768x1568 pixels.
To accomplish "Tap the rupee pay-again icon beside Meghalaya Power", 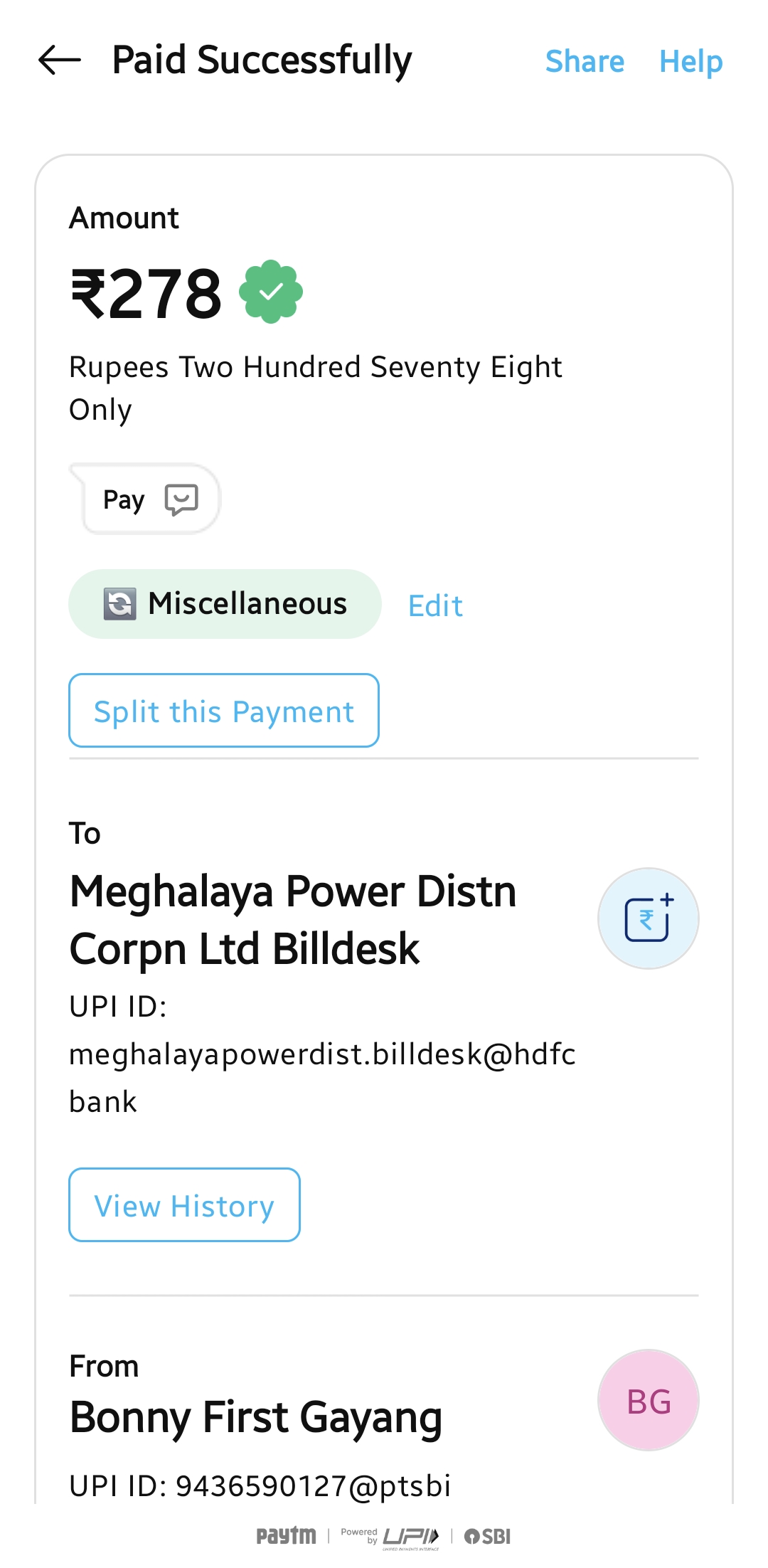I will pos(648,918).
